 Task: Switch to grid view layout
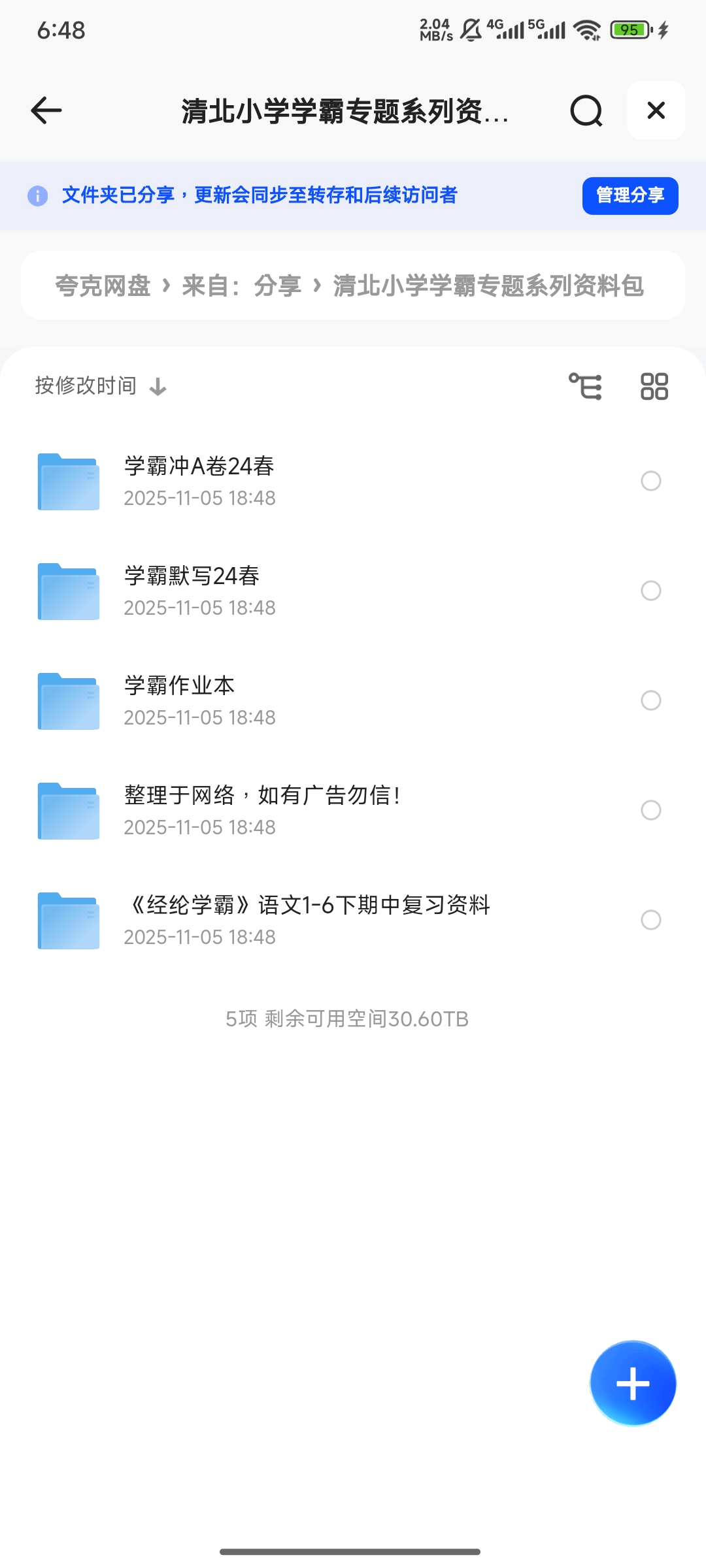pyautogui.click(x=654, y=385)
